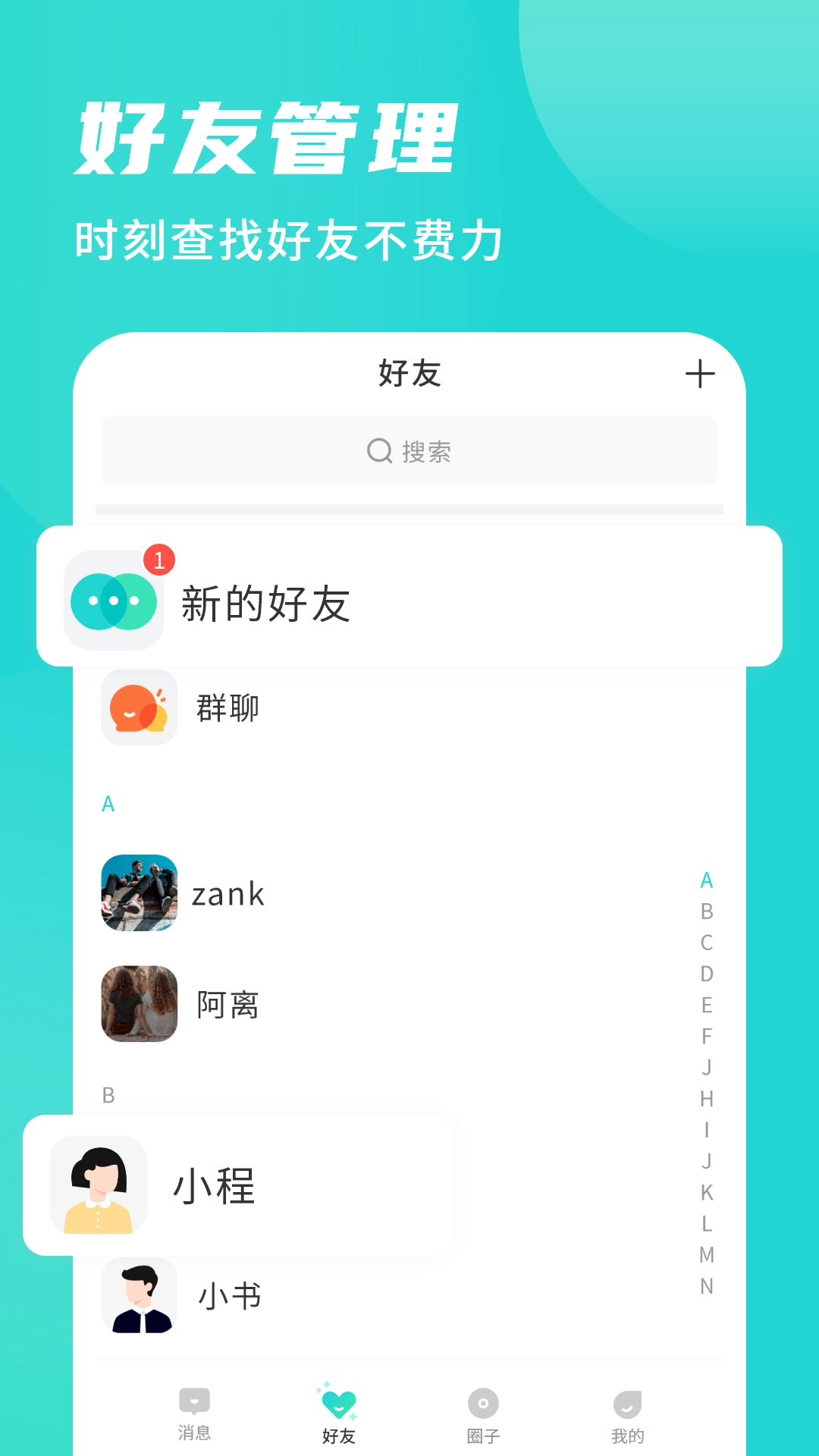Open 新的好友 via its overlapping circles icon
The width and height of the screenshot is (819, 1456).
[114, 603]
